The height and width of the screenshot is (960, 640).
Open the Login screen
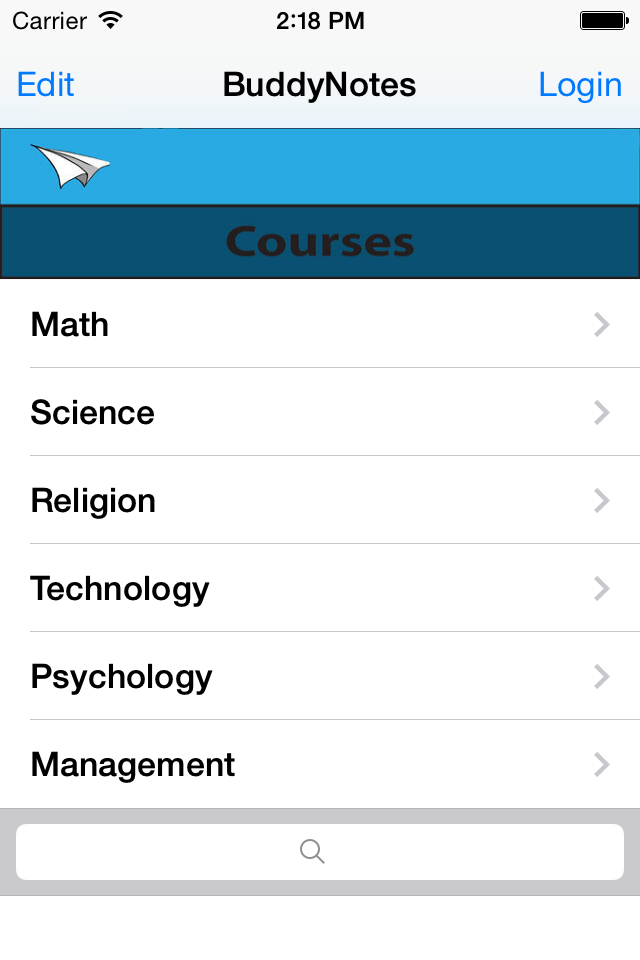click(x=580, y=85)
